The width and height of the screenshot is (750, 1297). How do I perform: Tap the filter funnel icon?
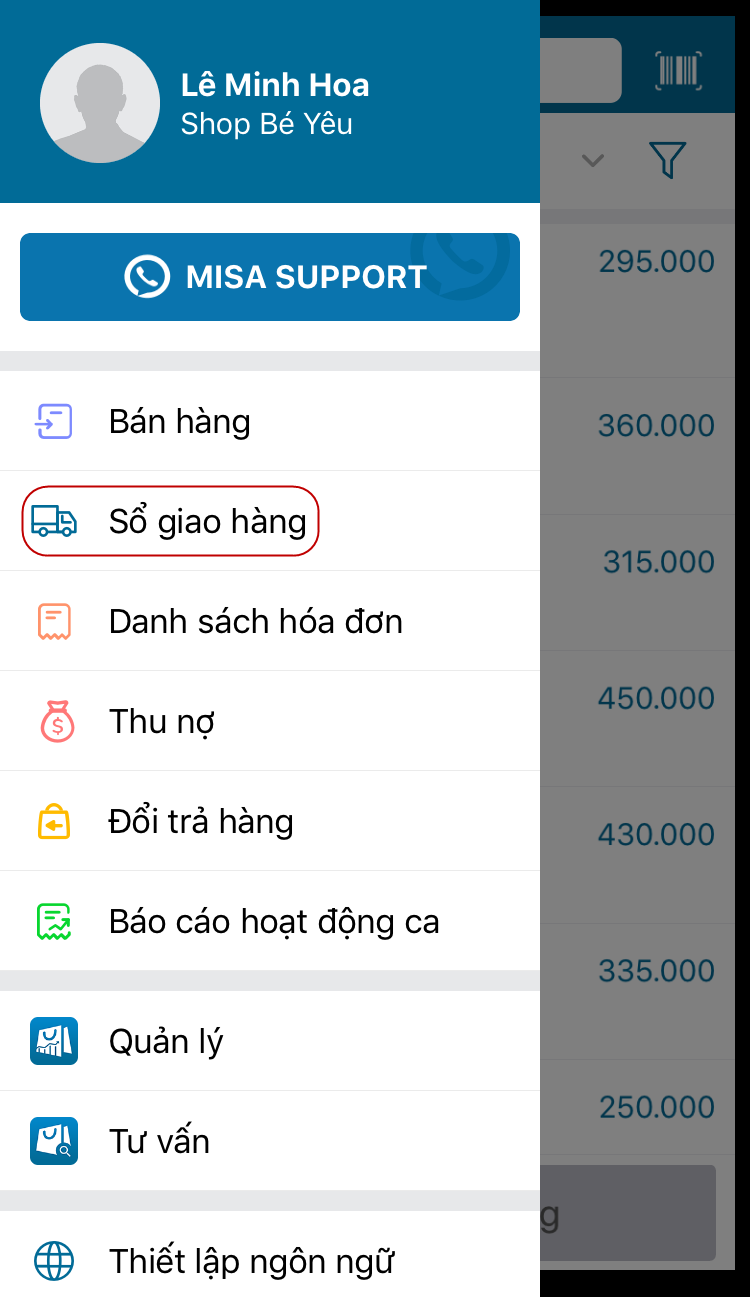[667, 160]
